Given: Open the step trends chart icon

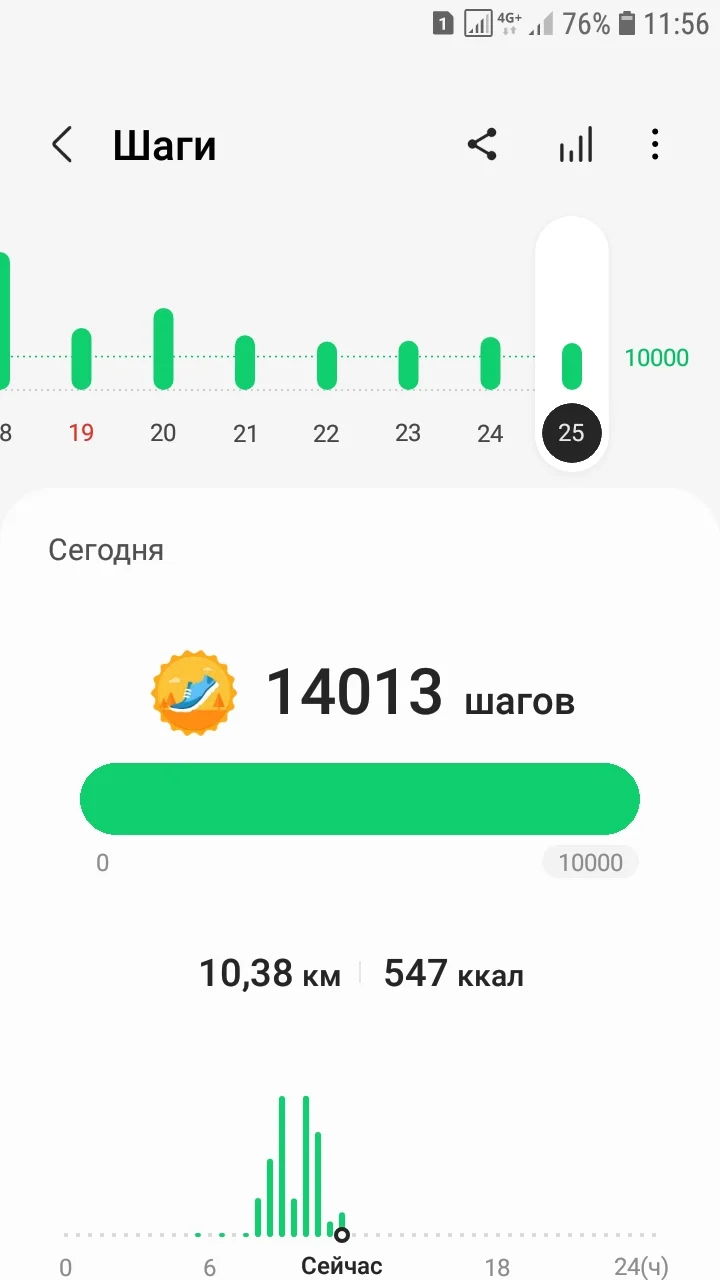Looking at the screenshot, I should (575, 146).
